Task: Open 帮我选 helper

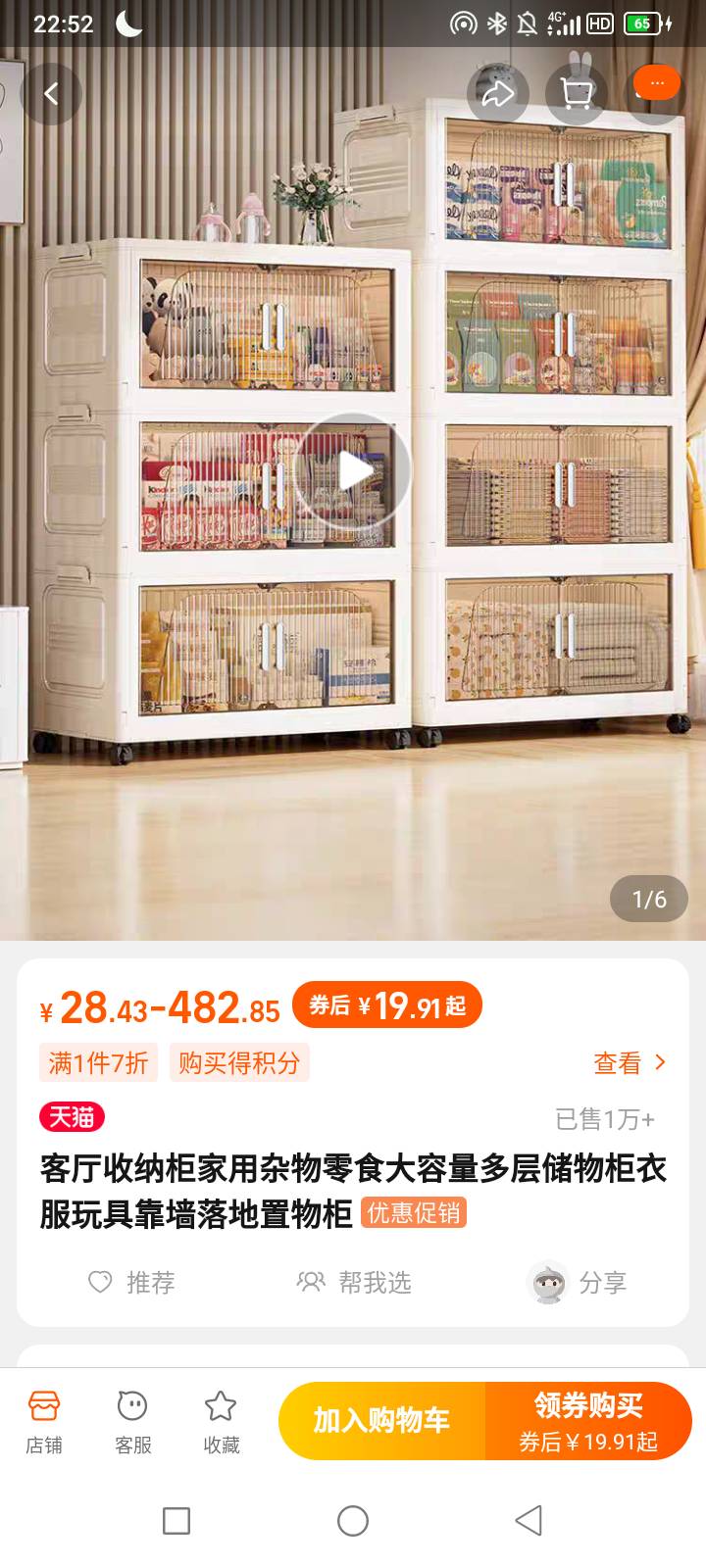Action: pyautogui.click(x=354, y=1282)
